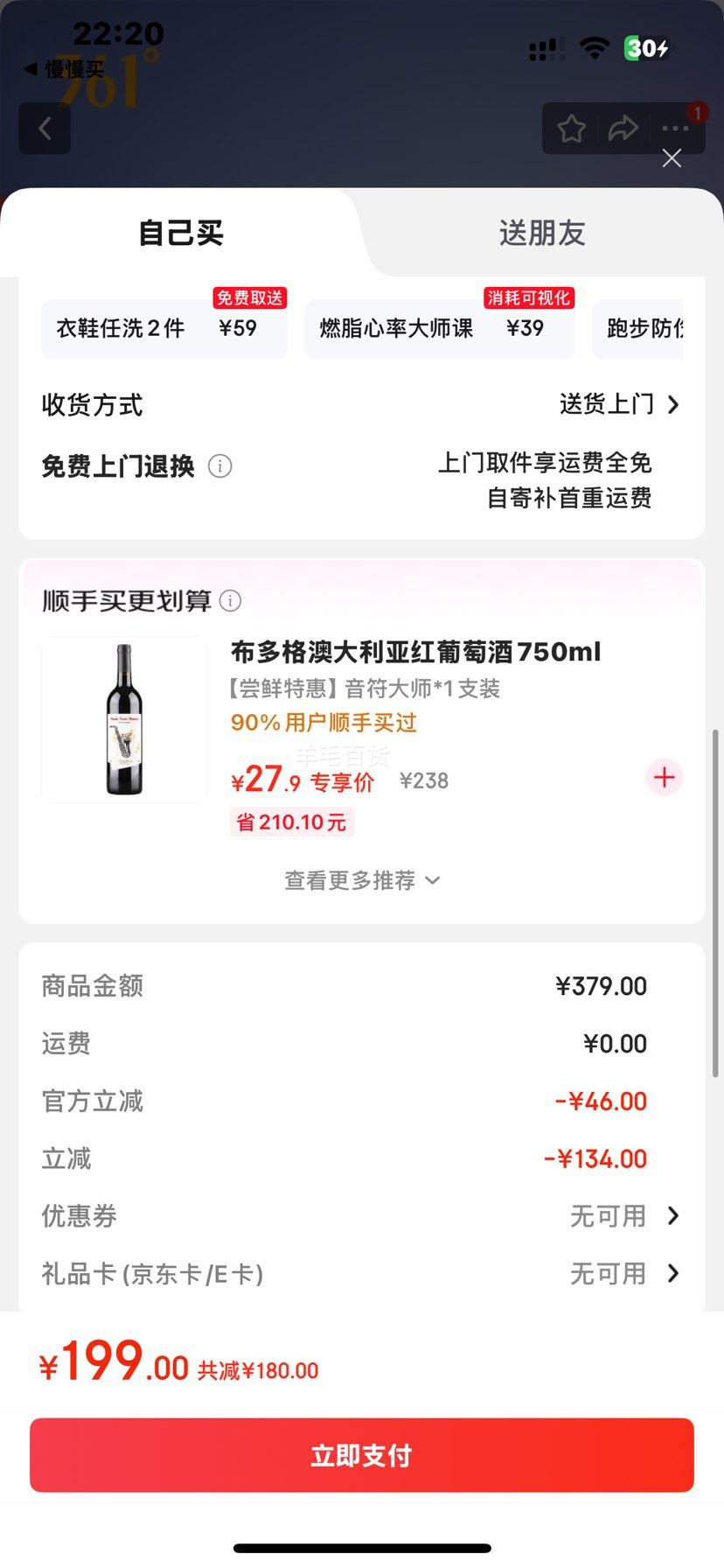This screenshot has height=1568, width=724.
Task: Show info about 免费上门退换
Action: (220, 466)
